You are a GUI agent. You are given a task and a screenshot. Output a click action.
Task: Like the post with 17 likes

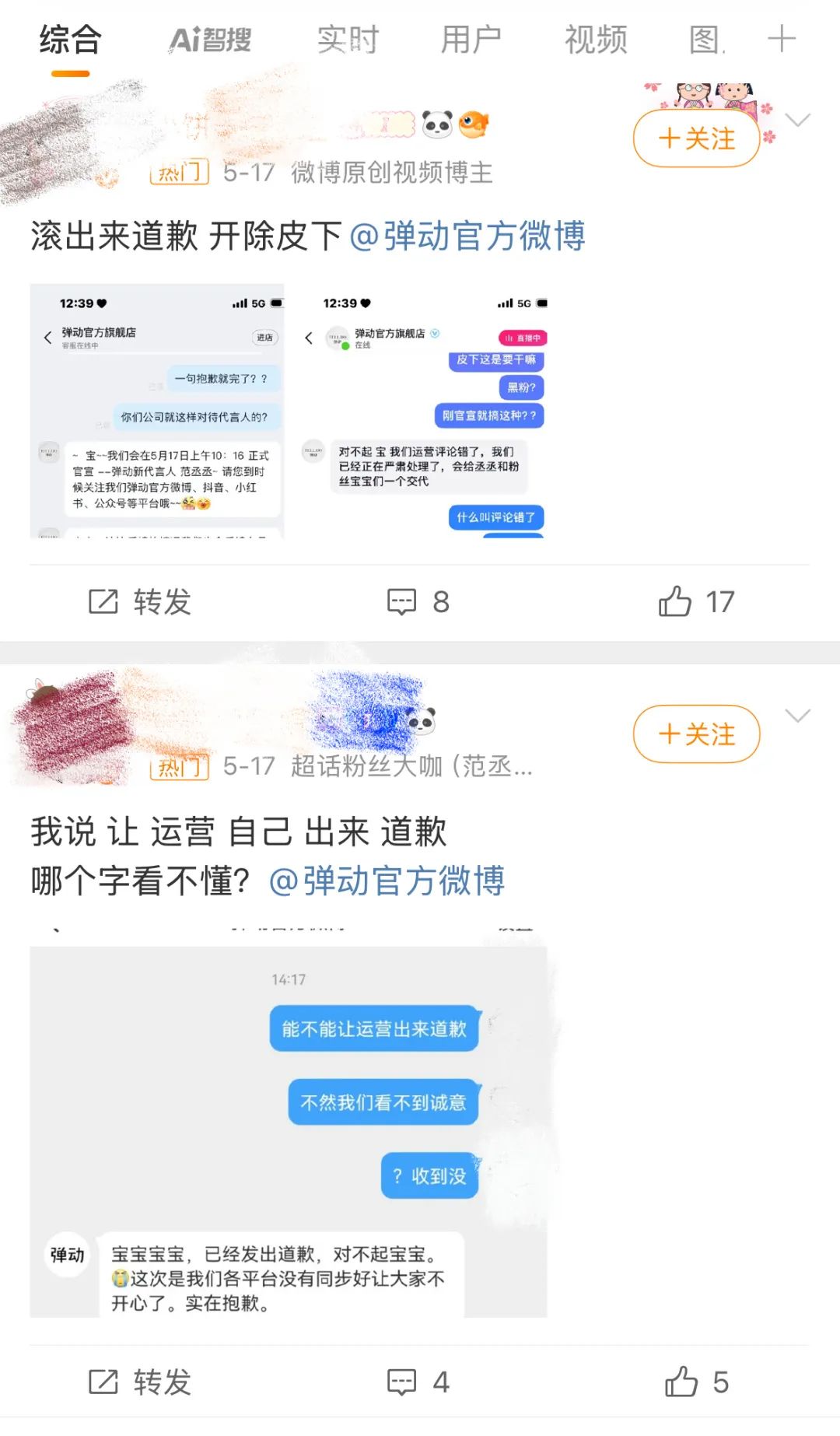696,602
